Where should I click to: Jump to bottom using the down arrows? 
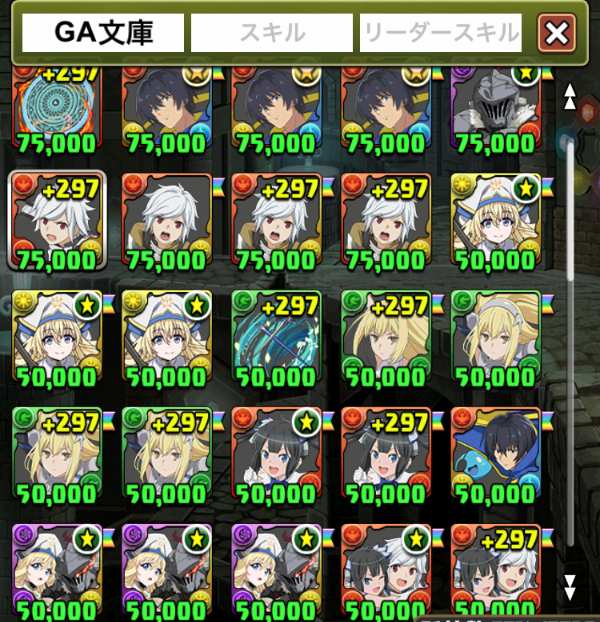(570, 584)
